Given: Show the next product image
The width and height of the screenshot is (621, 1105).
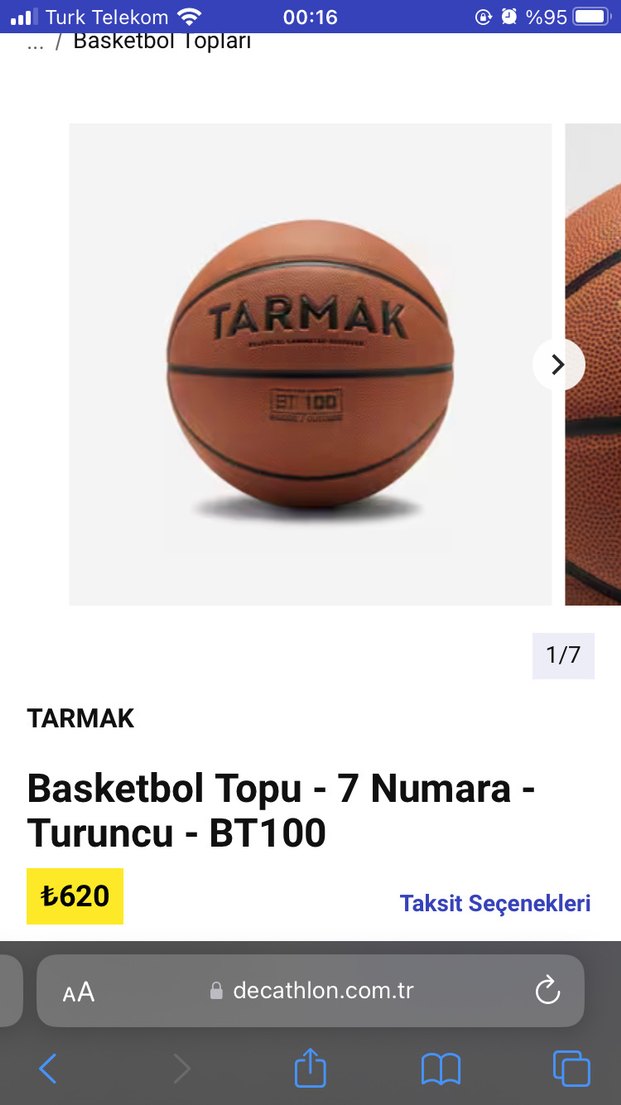Looking at the screenshot, I should pyautogui.click(x=558, y=365).
